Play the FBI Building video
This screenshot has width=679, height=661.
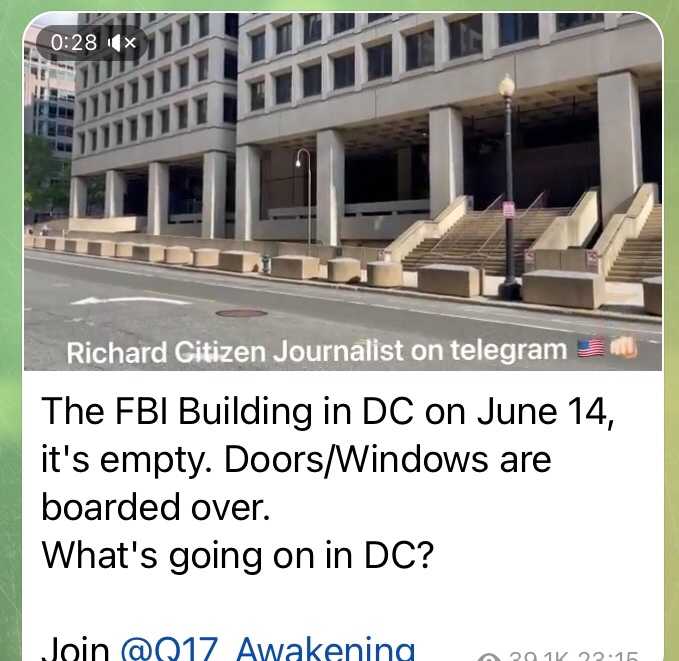(342, 200)
